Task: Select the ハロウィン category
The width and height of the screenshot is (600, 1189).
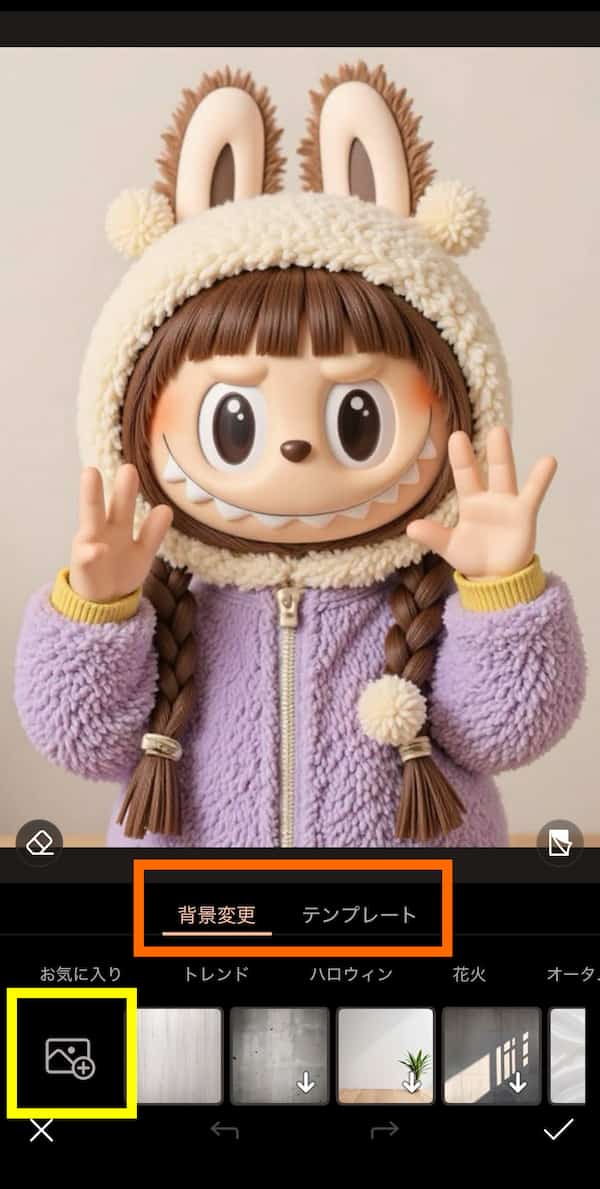Action: tap(350, 973)
